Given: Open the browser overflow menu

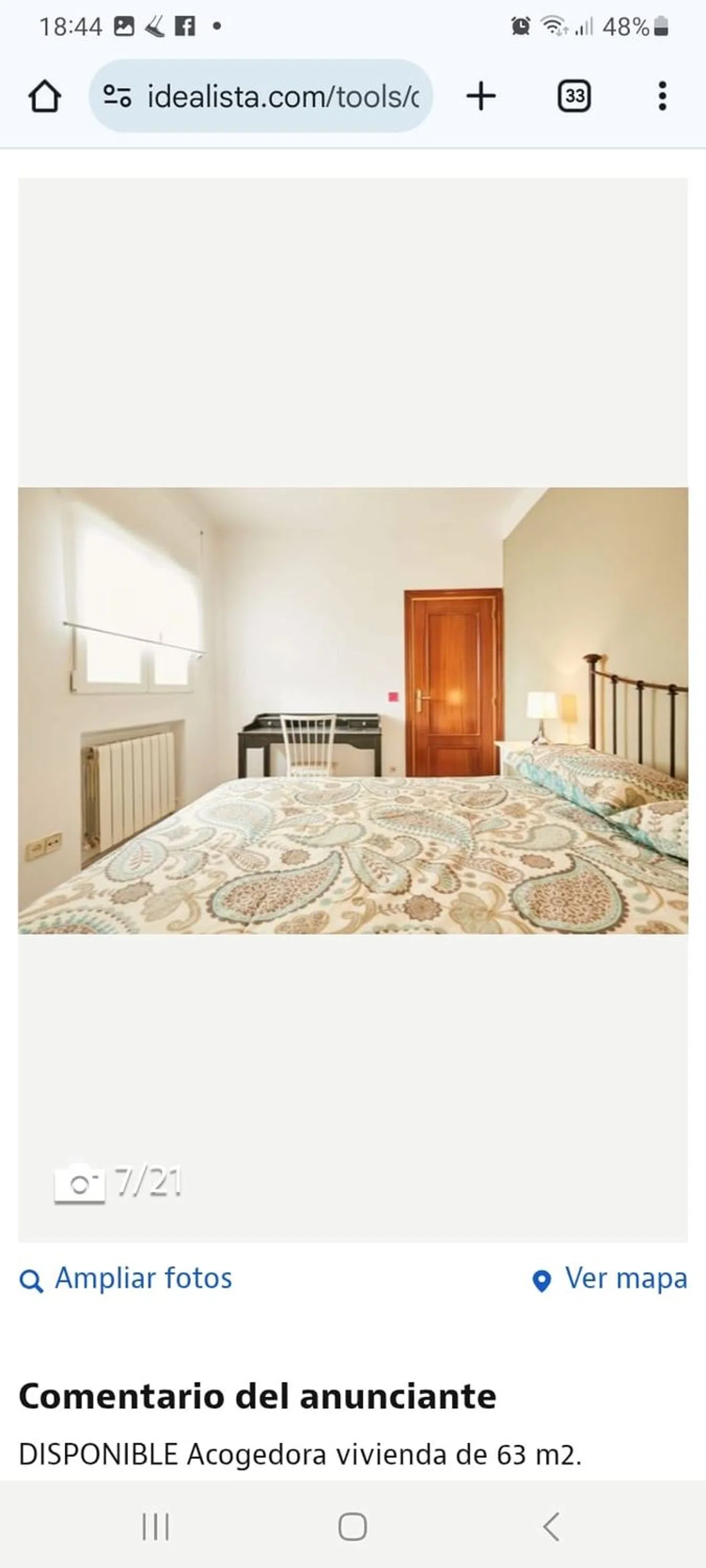Looking at the screenshot, I should (x=662, y=96).
